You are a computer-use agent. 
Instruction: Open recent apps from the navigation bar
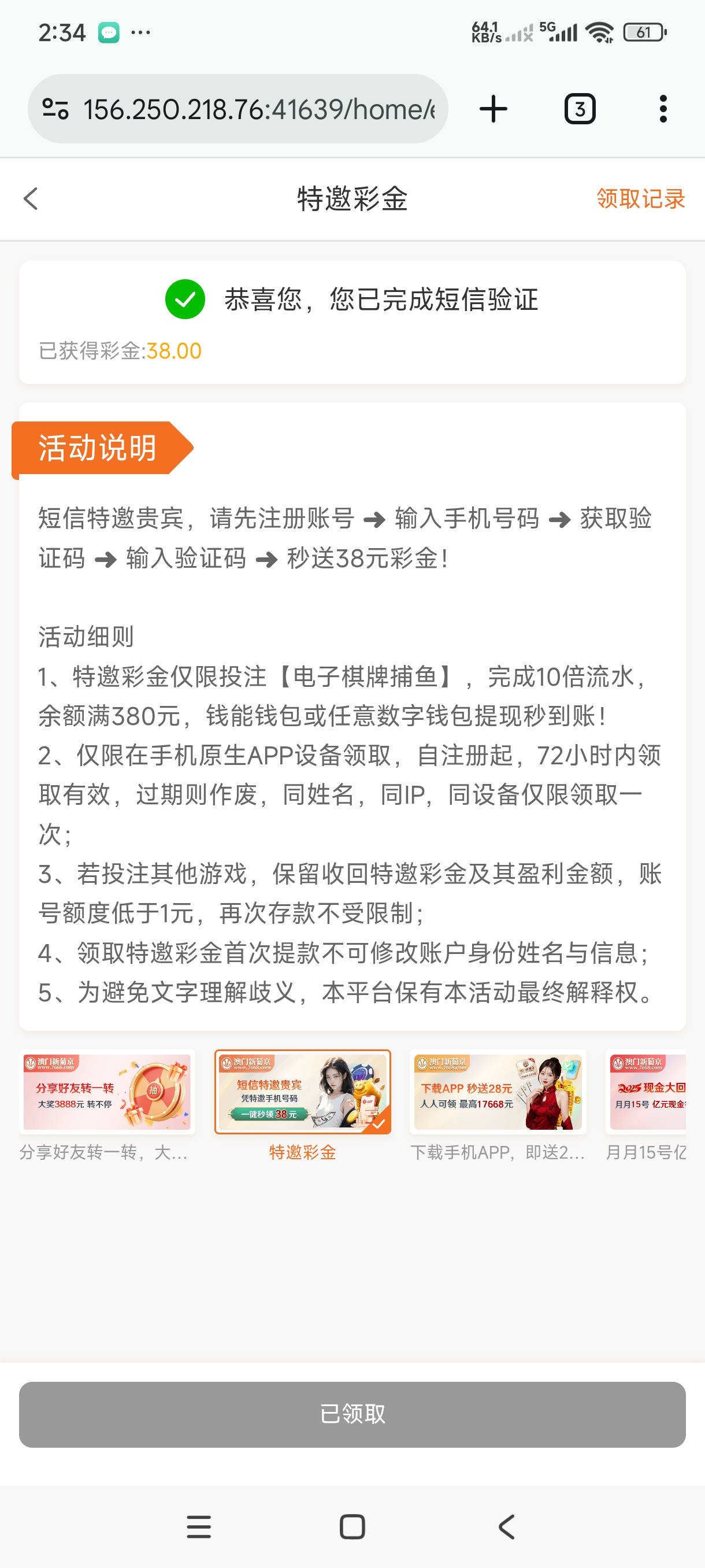click(x=199, y=1526)
